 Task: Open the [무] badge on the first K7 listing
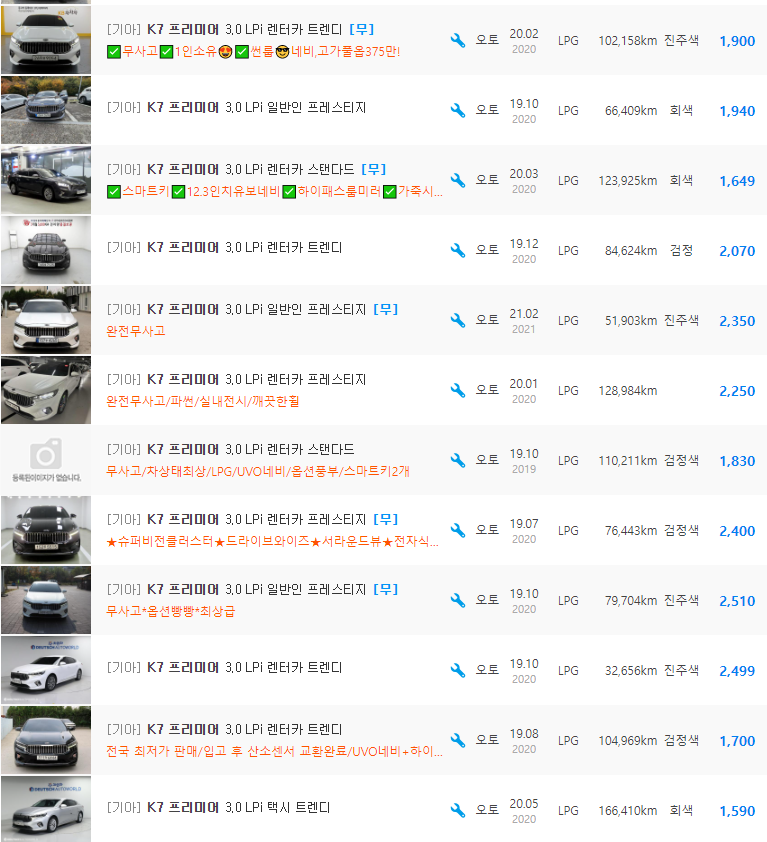tap(362, 29)
